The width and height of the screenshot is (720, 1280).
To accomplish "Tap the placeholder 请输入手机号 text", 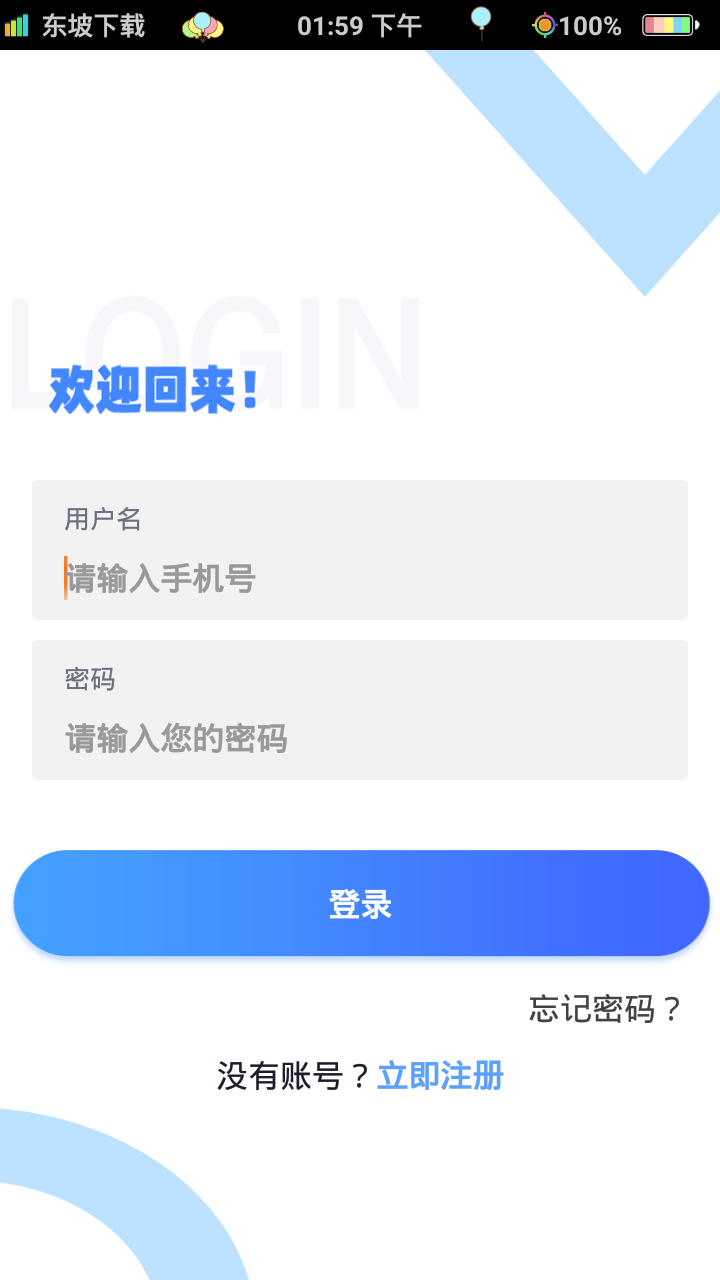I will 159,578.
